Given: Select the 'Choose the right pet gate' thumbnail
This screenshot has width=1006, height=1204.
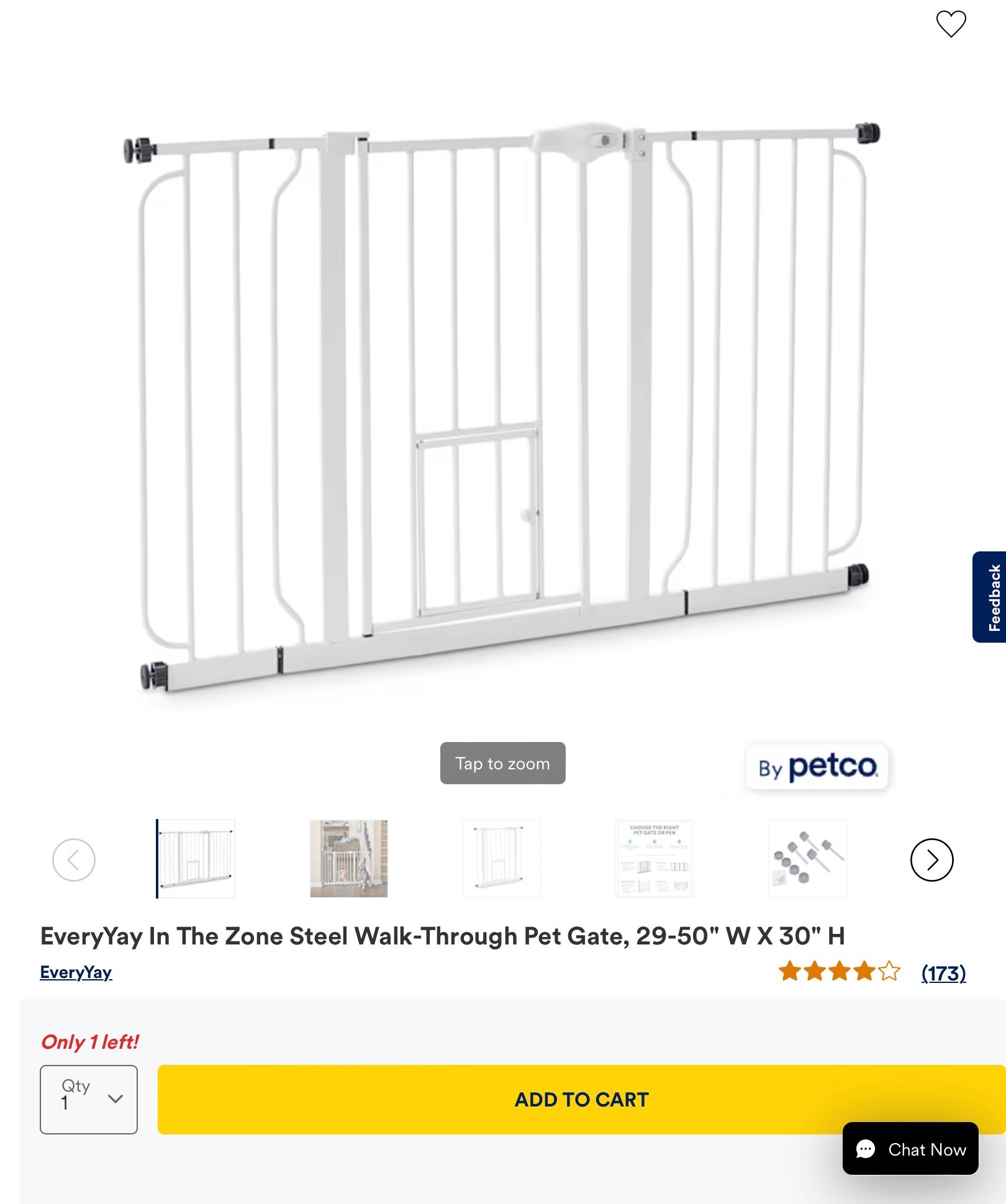Looking at the screenshot, I should pyautogui.click(x=655, y=859).
